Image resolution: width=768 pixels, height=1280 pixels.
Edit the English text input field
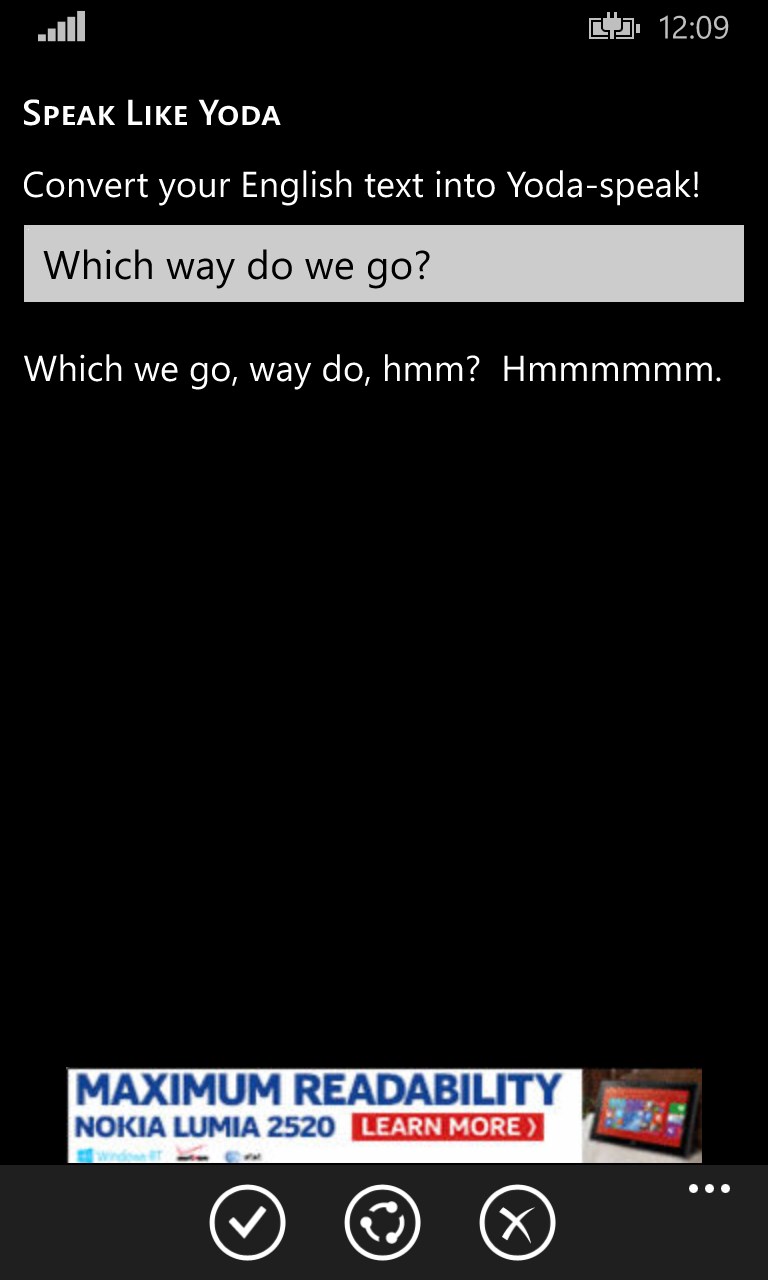[x=383, y=264]
